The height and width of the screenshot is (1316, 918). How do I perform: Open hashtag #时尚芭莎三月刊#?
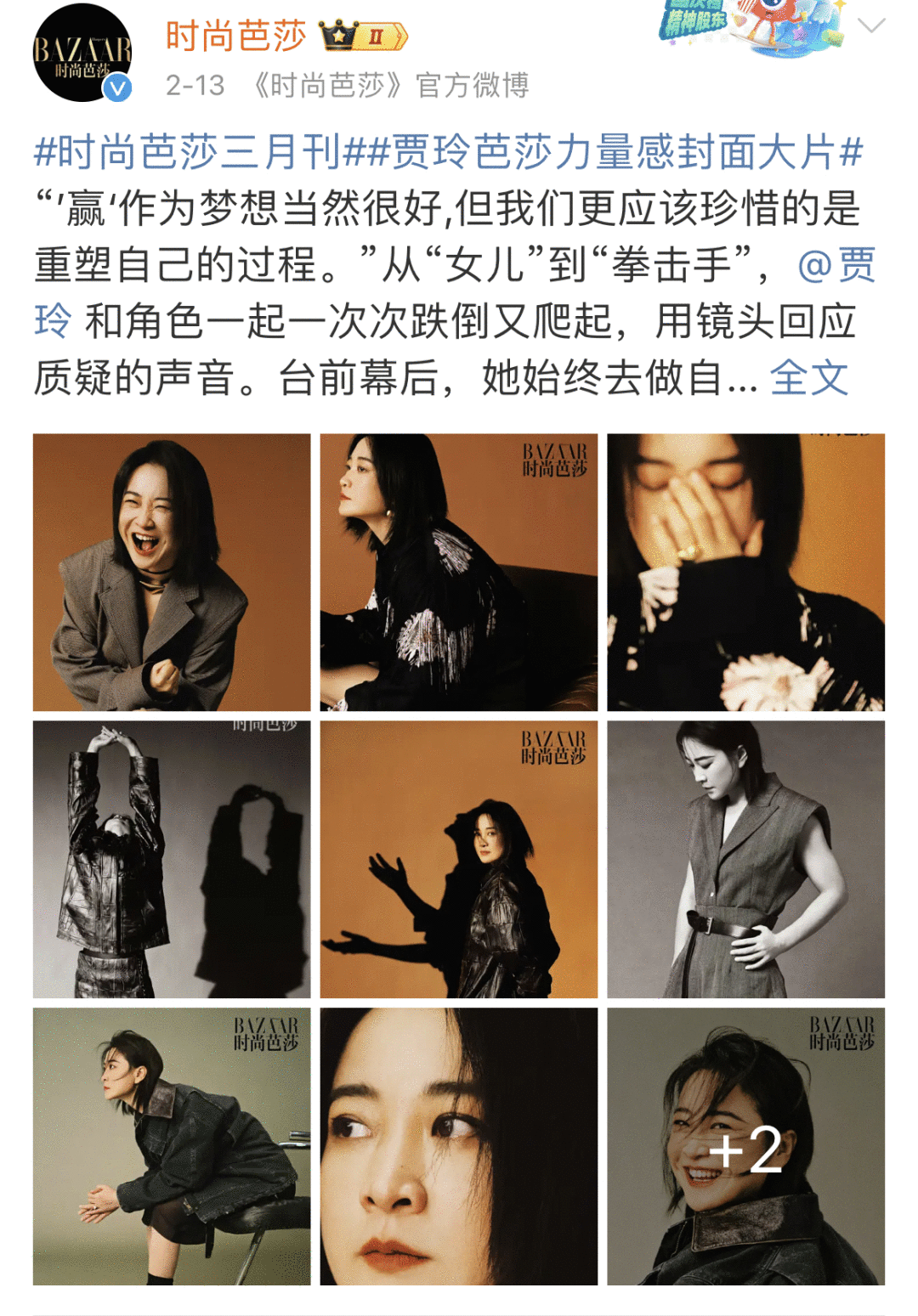187,153
